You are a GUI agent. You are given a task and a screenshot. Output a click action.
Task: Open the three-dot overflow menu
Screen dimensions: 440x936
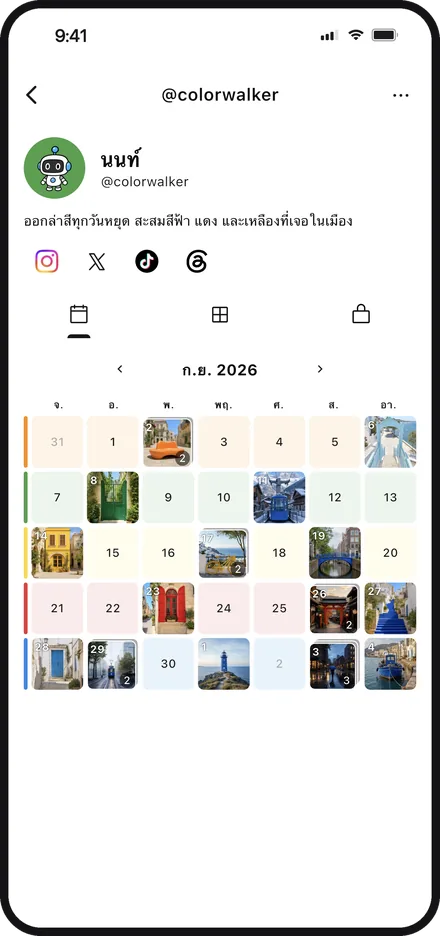point(401,95)
